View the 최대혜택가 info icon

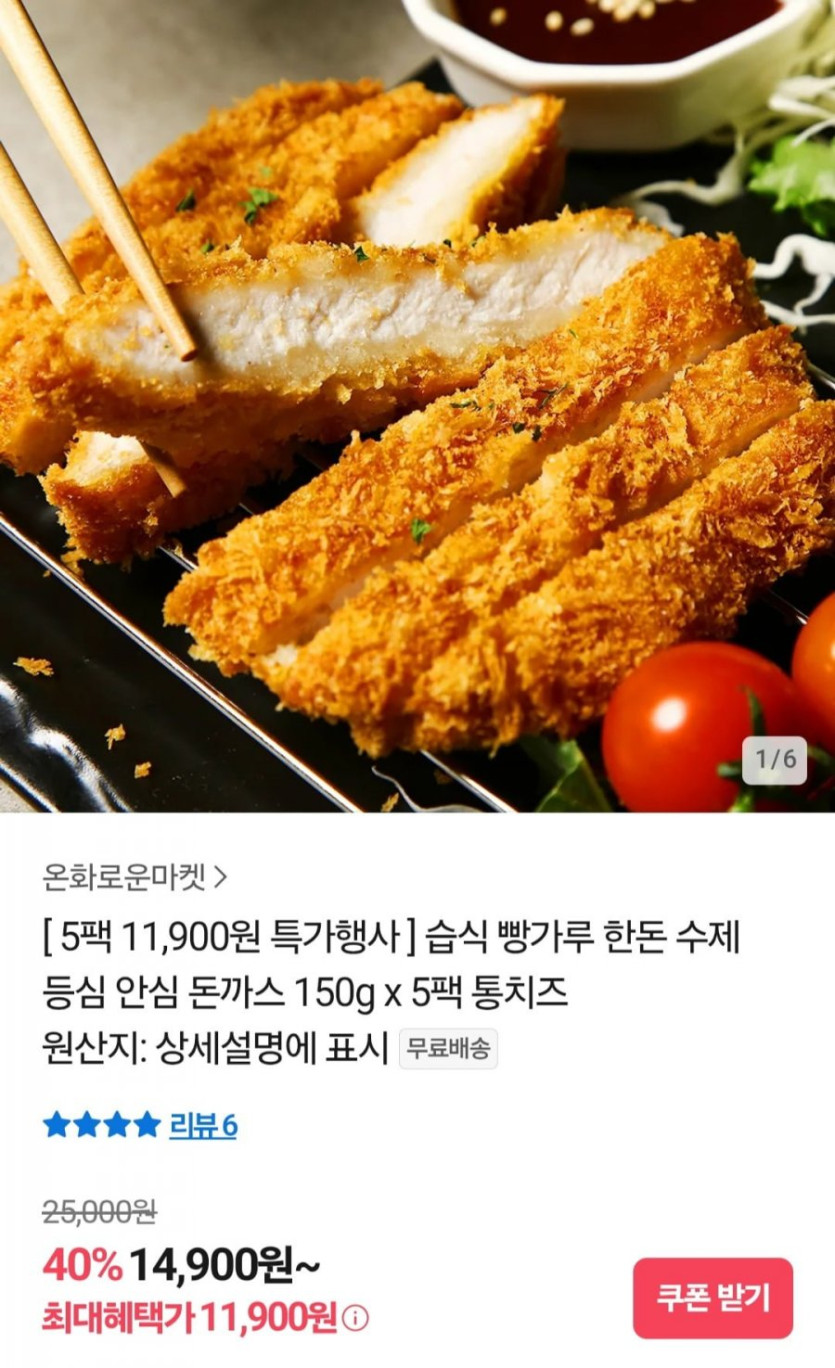tap(355, 1319)
